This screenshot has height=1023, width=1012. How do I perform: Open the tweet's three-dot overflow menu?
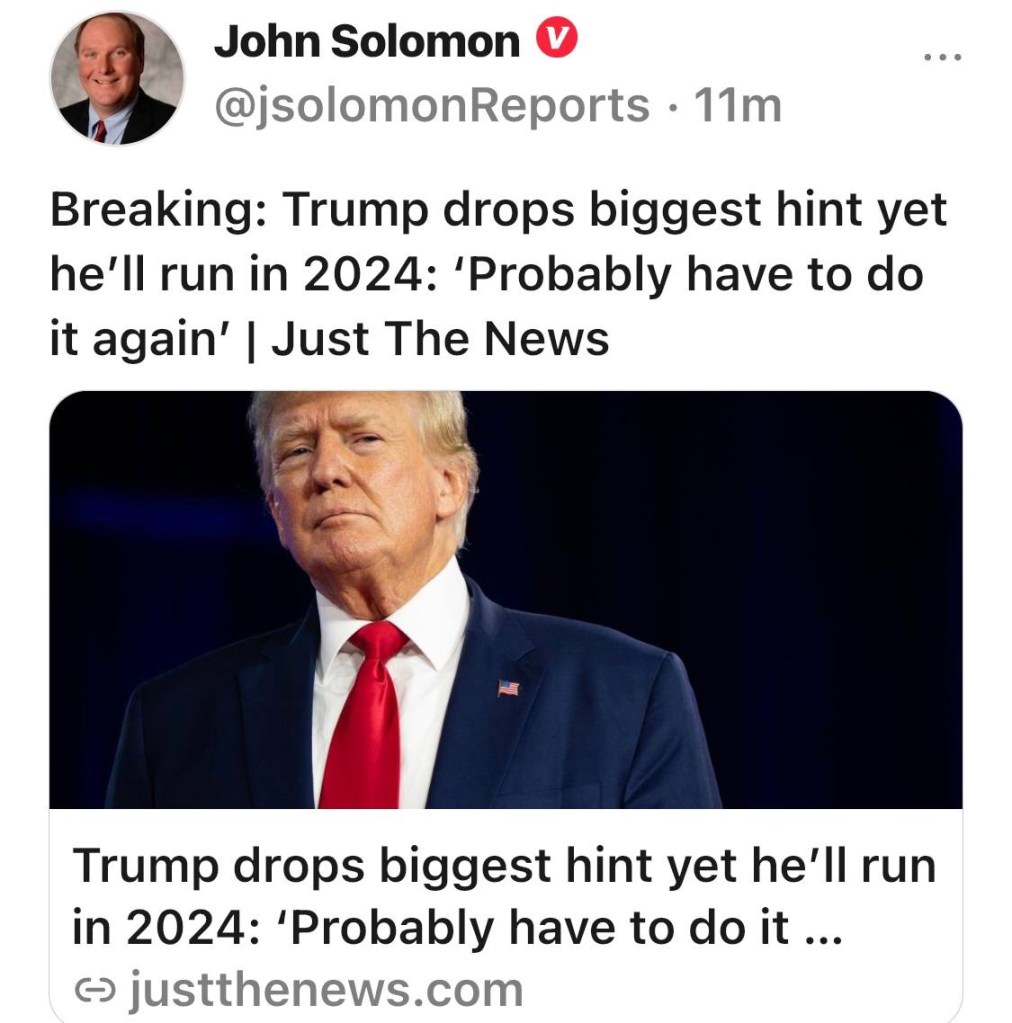[942, 56]
